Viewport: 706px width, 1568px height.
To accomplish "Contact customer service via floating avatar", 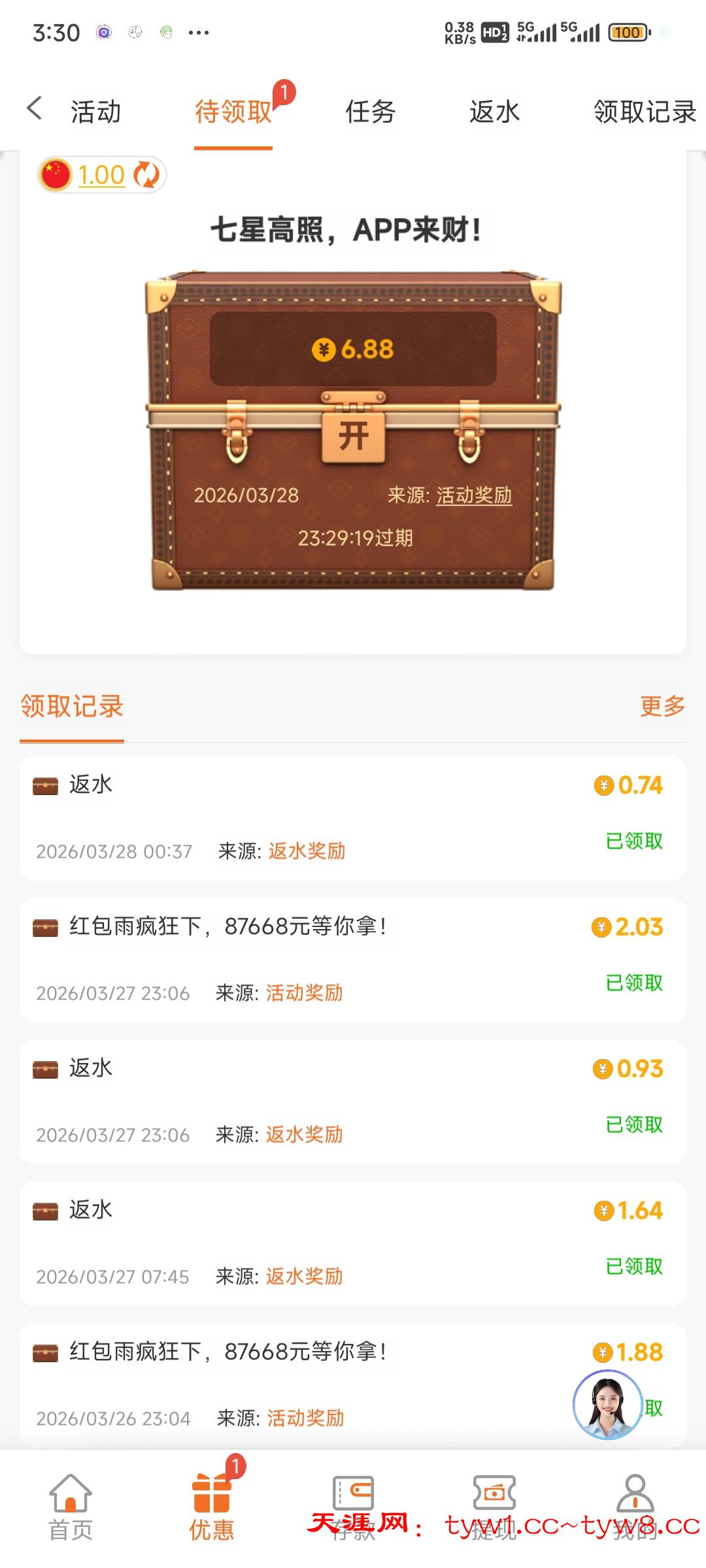I will [x=607, y=1405].
